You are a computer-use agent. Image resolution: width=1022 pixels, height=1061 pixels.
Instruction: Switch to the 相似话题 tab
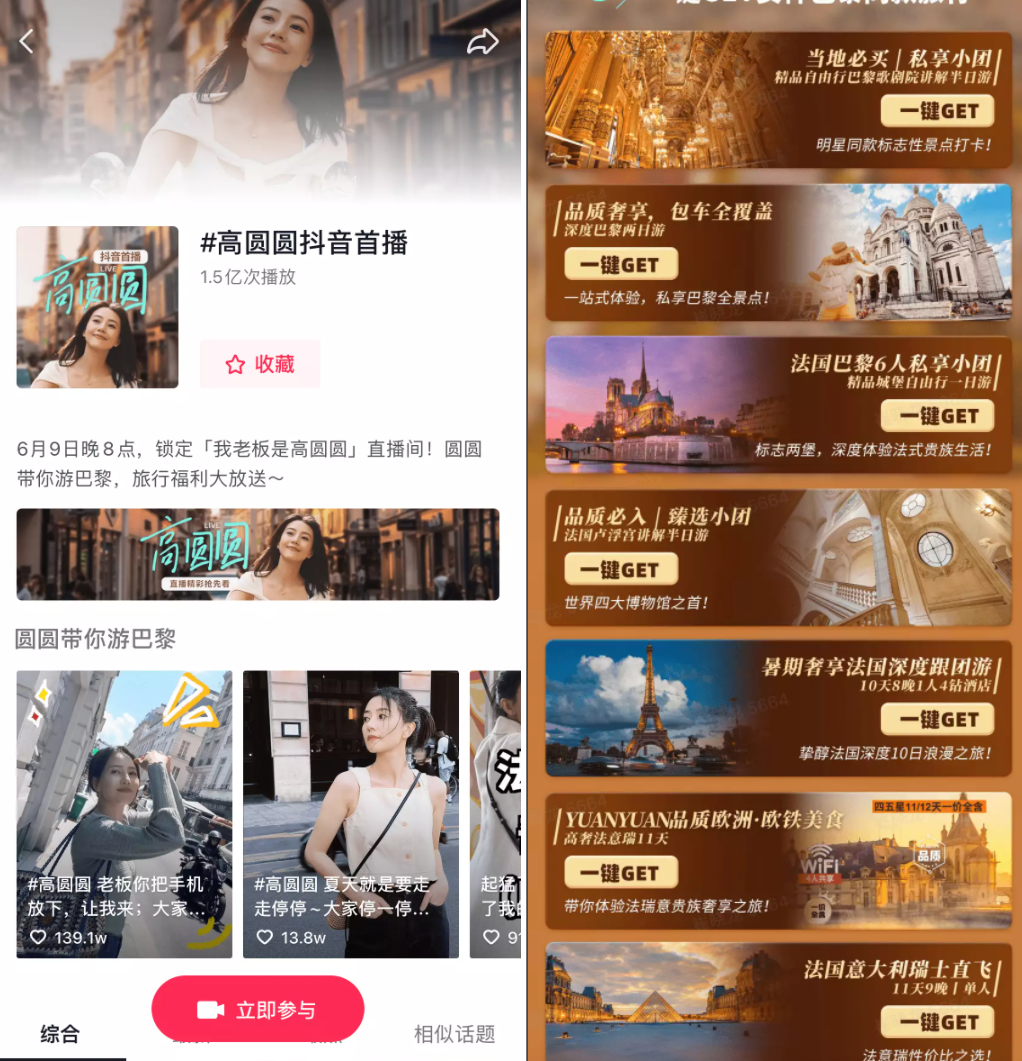[454, 1035]
